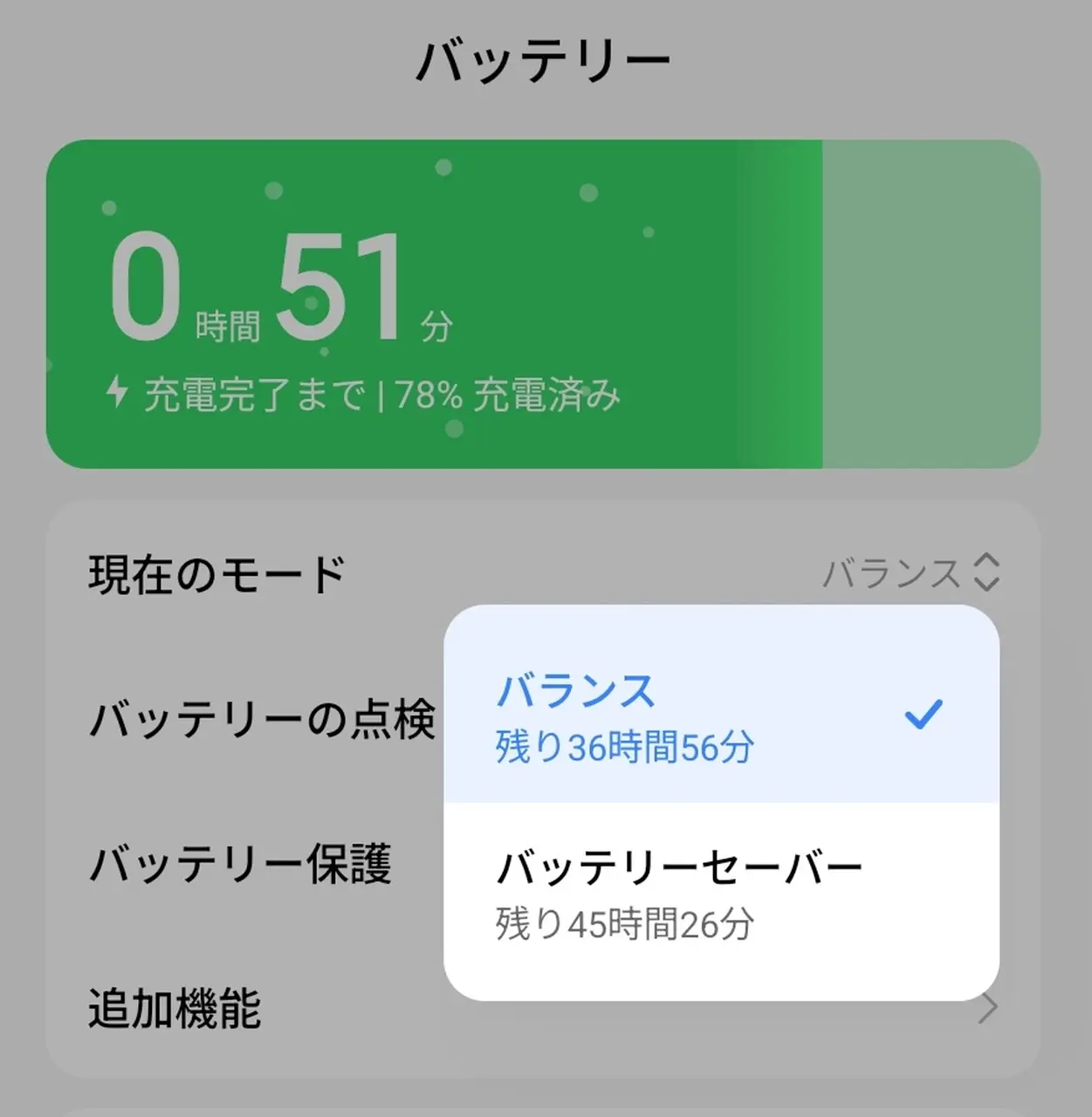Select the バランス mode option
The height and width of the screenshot is (1117, 1092).
(x=720, y=716)
